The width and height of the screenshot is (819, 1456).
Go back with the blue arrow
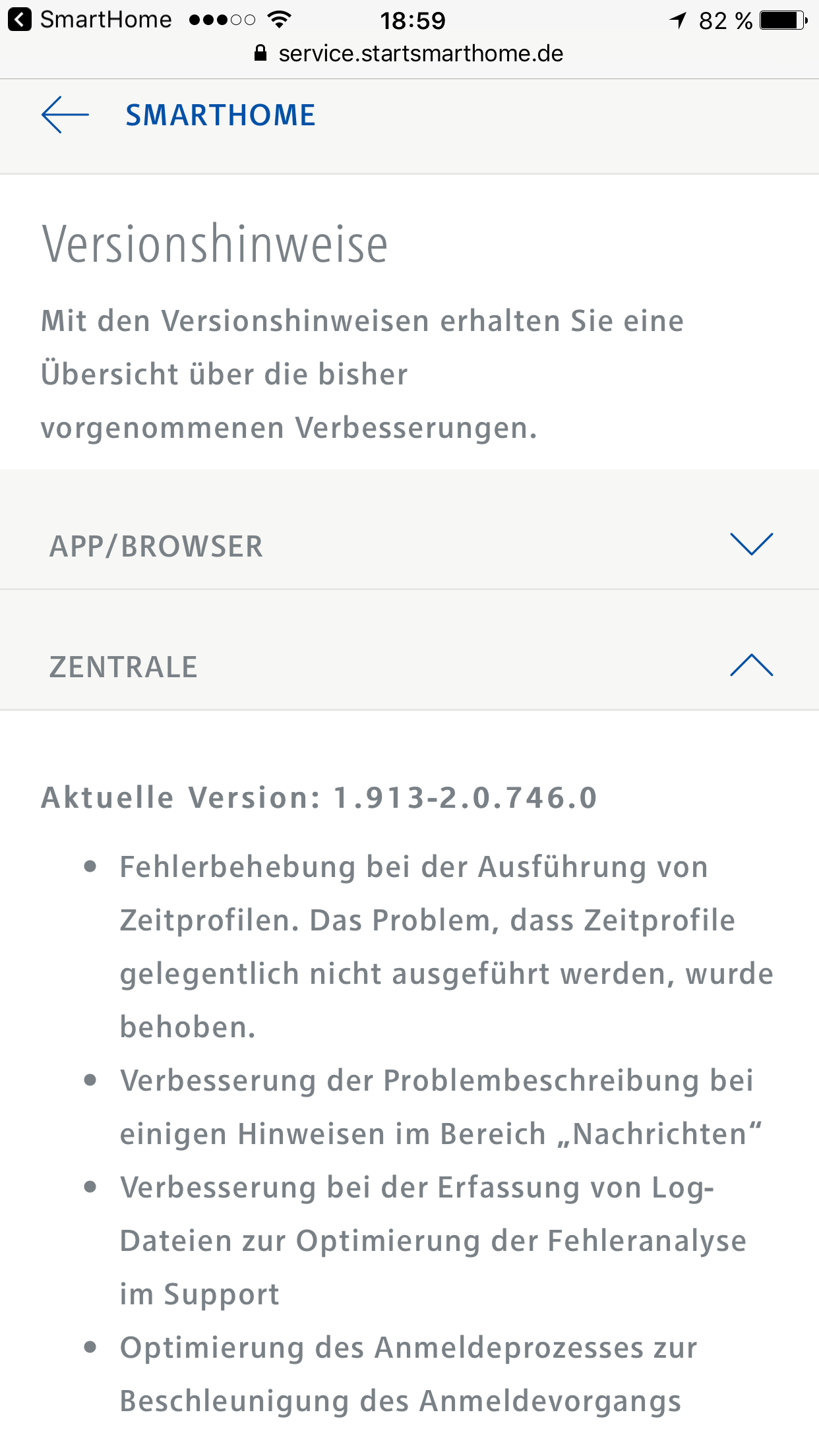[x=65, y=115]
